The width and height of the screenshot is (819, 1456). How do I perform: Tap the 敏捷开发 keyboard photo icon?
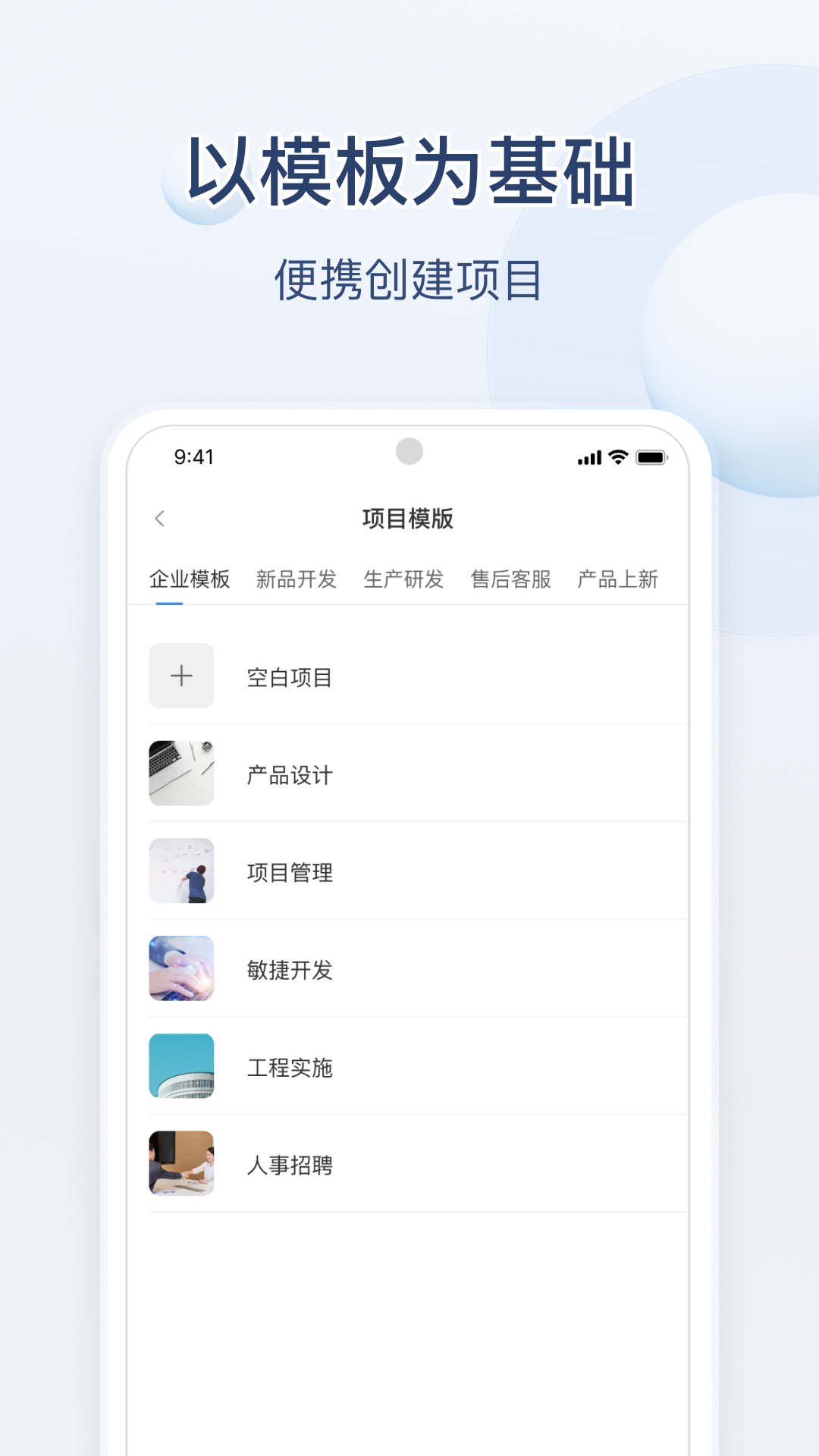[x=181, y=969]
